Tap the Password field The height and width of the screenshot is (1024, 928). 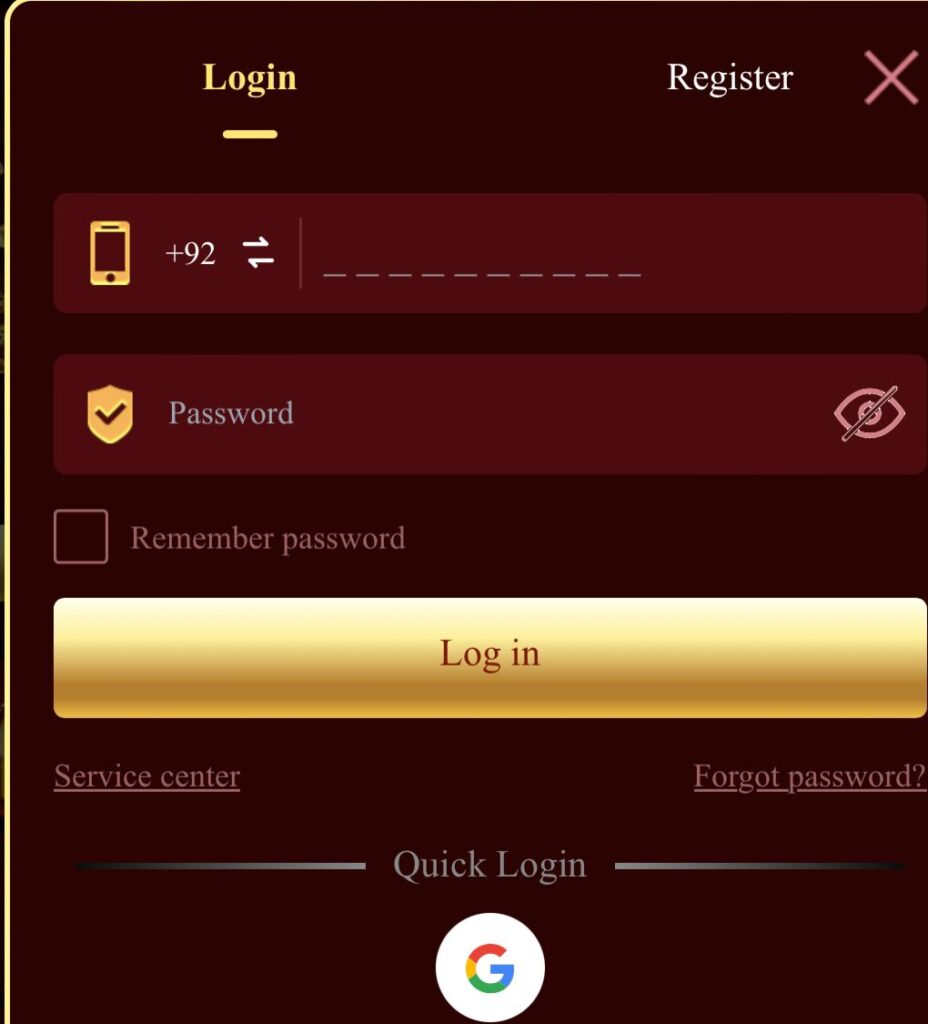pos(480,414)
